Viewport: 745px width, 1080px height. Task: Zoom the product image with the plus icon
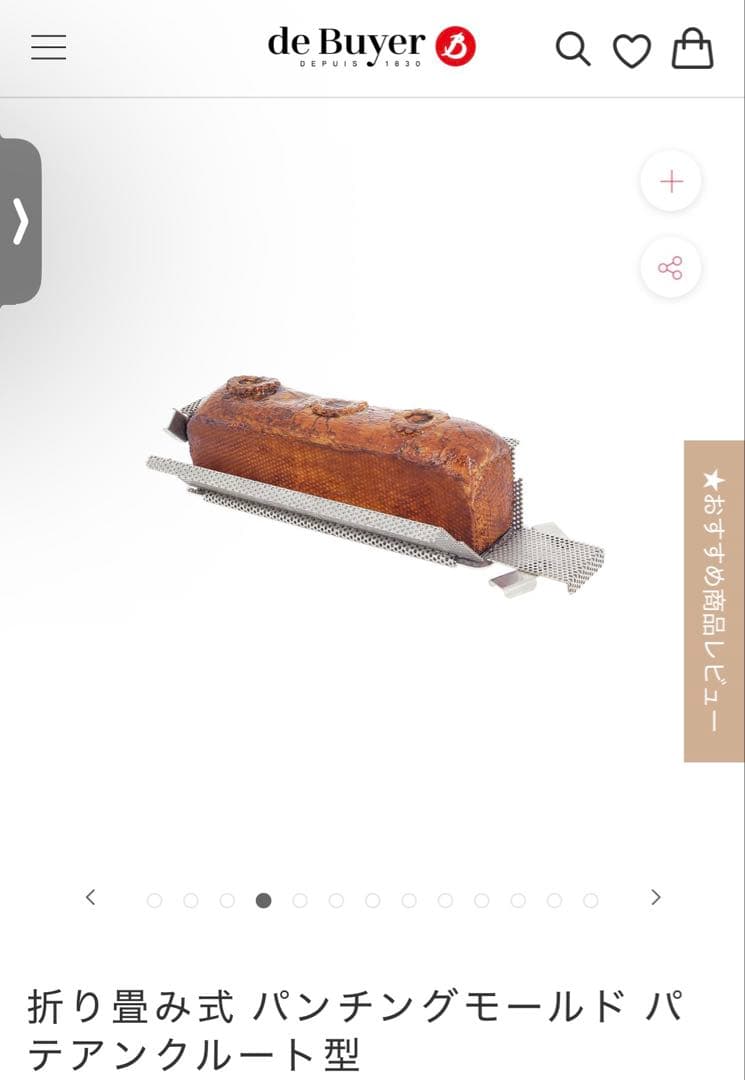pos(670,182)
